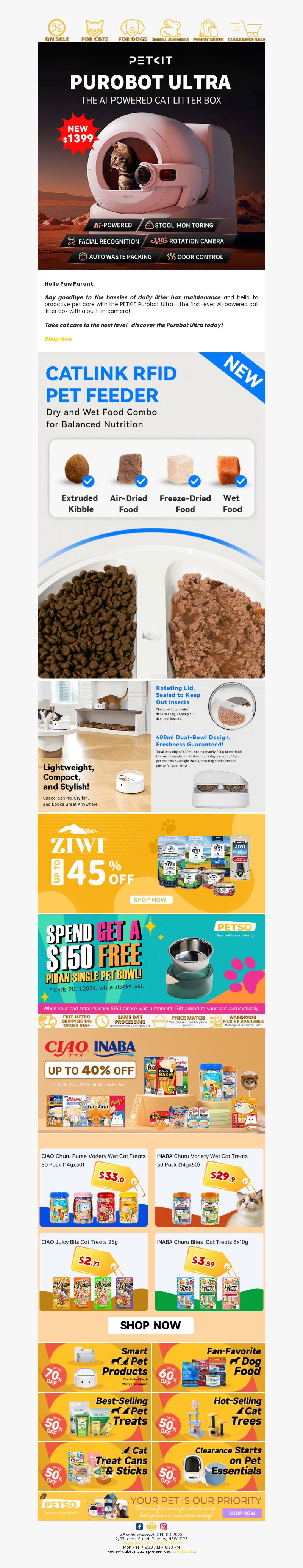
Task: View the Catlink RFID Pet Feeder banner
Action: pyautogui.click(x=151, y=515)
